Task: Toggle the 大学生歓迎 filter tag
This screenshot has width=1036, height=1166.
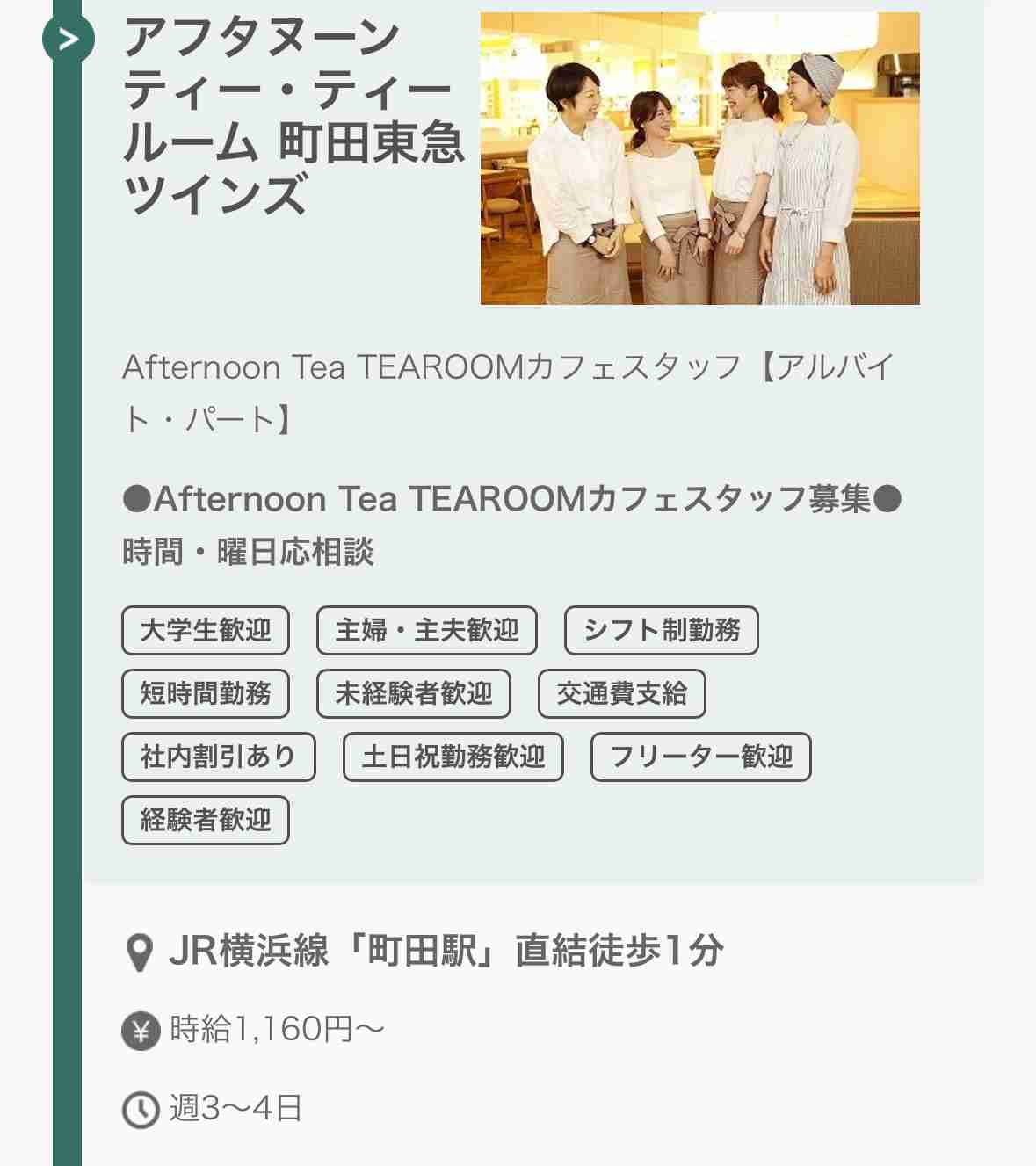Action: click(205, 629)
